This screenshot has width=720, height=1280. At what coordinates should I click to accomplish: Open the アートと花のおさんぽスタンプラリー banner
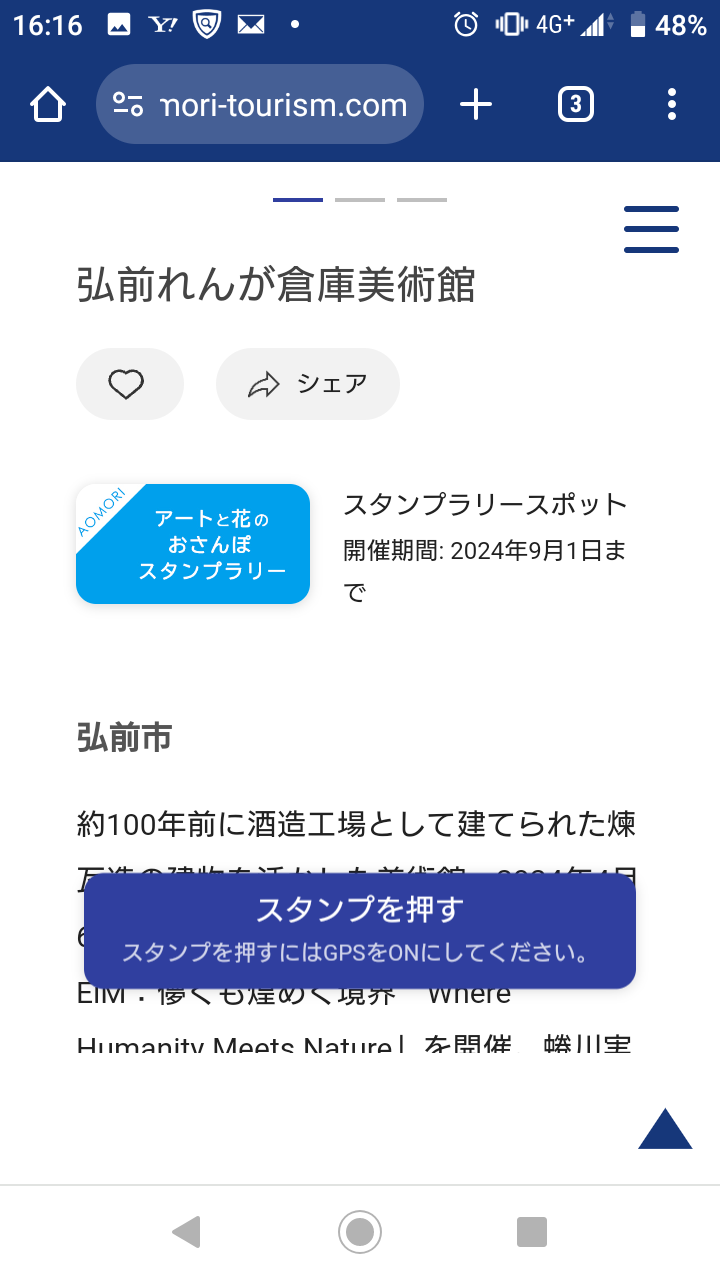(x=193, y=544)
